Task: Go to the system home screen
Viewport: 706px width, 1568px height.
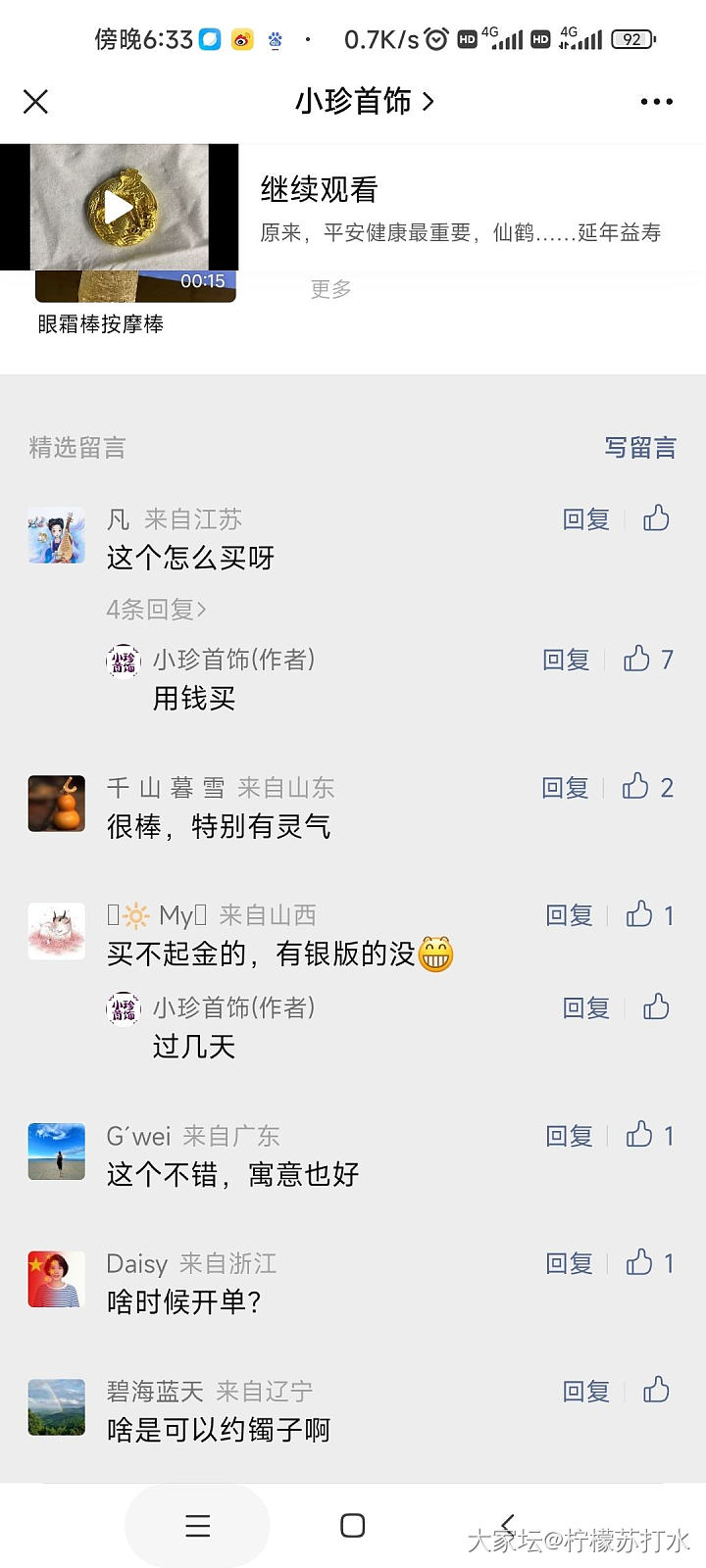Action: (353, 1526)
